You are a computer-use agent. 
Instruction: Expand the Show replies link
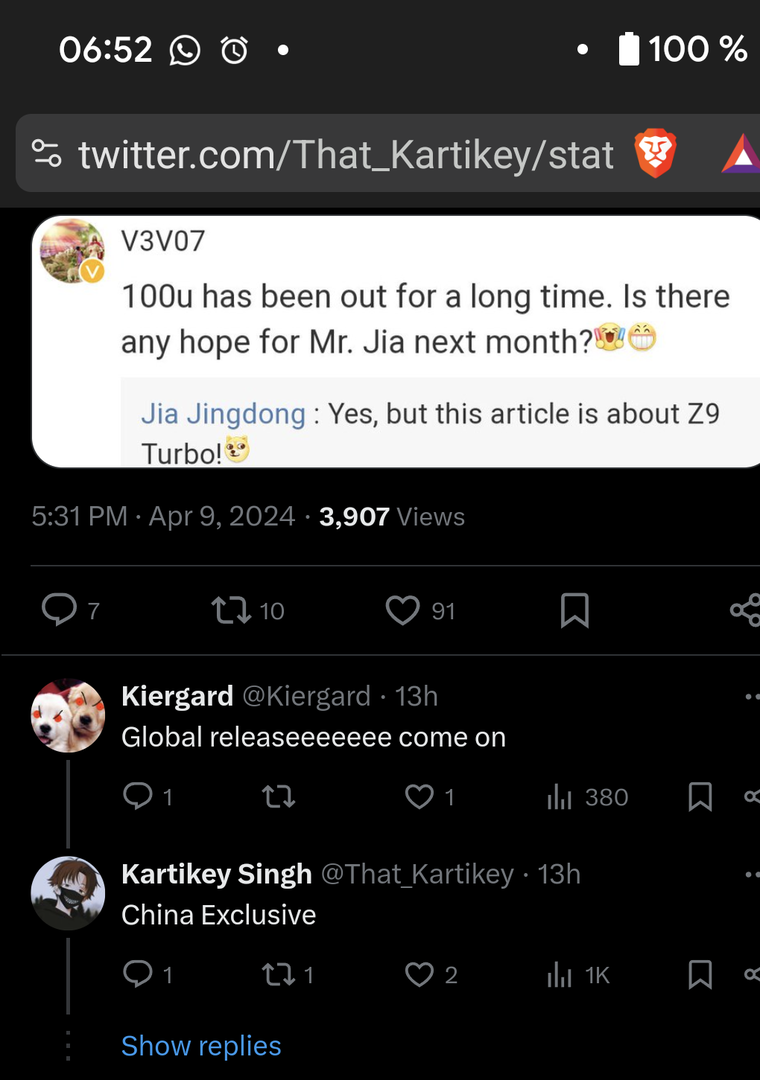click(x=201, y=1046)
